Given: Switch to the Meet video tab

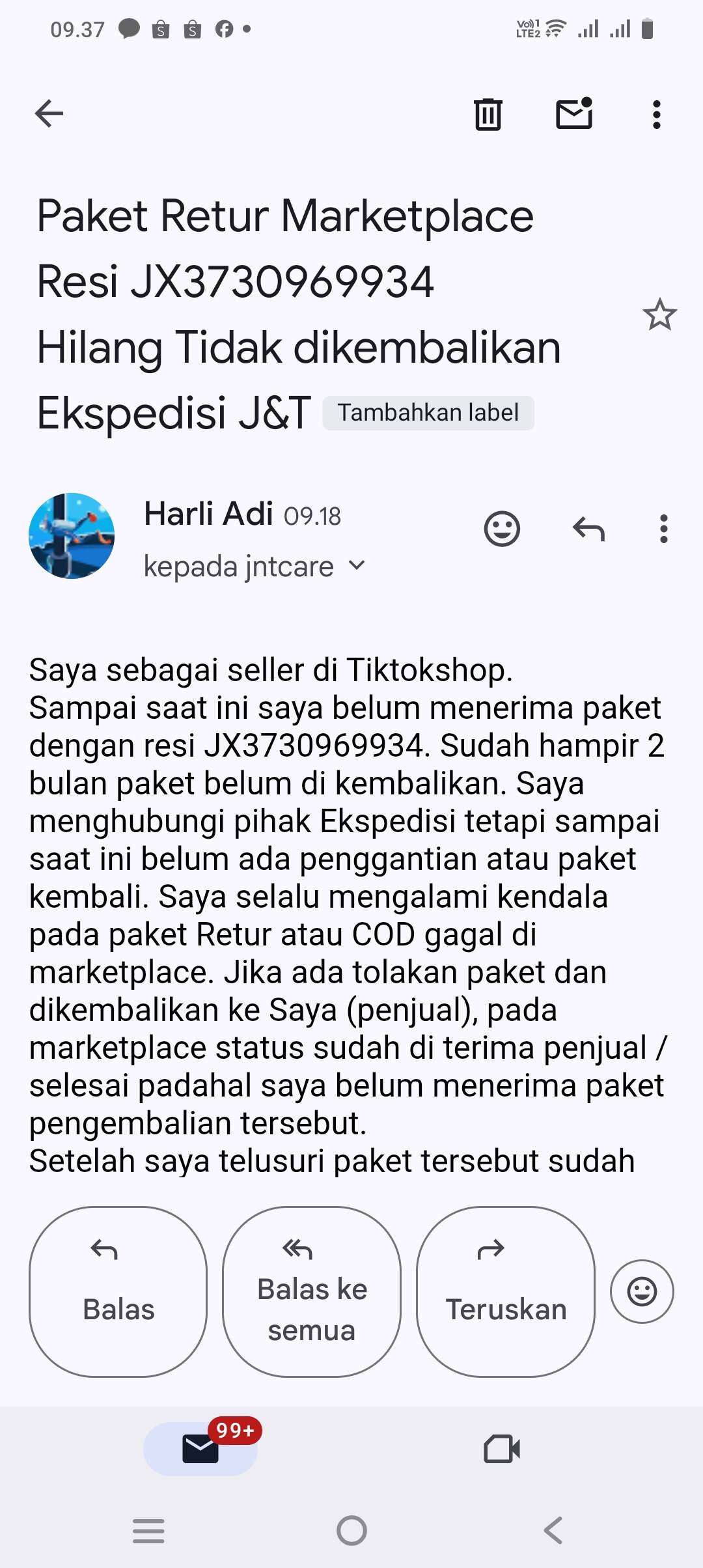Looking at the screenshot, I should tap(502, 1449).
